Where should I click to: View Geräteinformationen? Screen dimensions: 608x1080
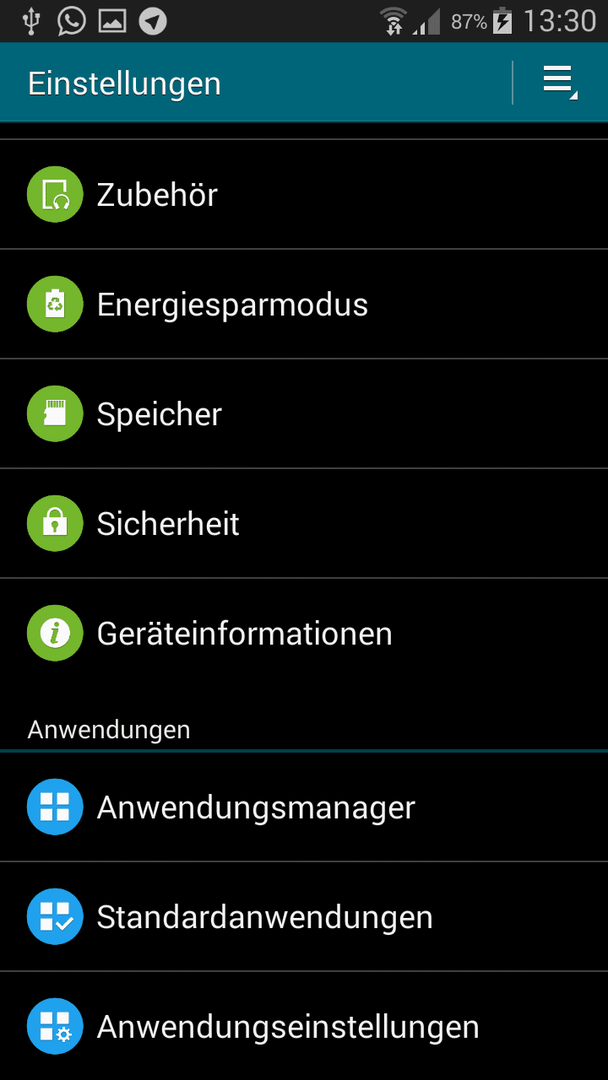(x=304, y=633)
